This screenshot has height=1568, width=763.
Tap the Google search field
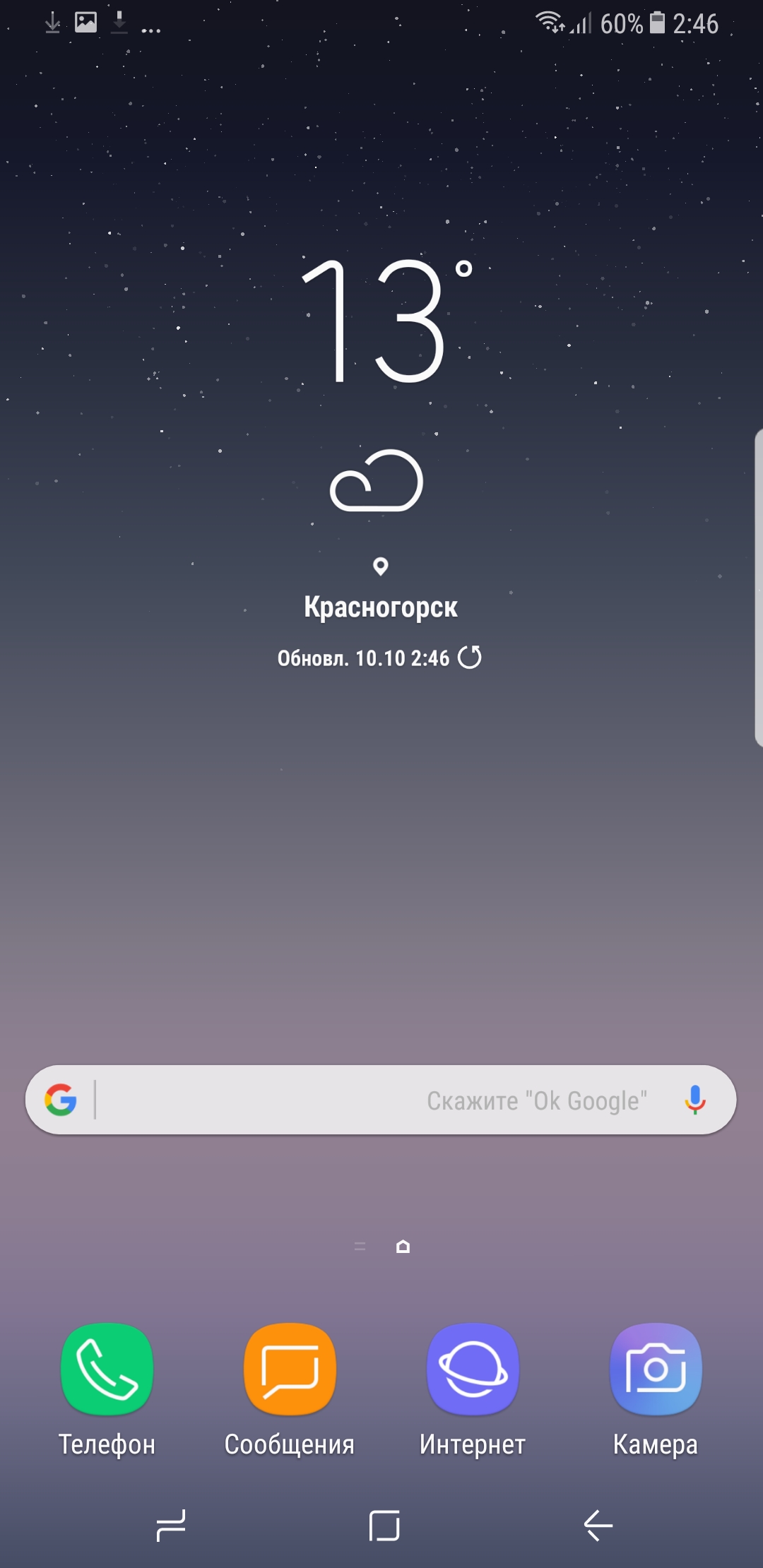pos(381,1100)
